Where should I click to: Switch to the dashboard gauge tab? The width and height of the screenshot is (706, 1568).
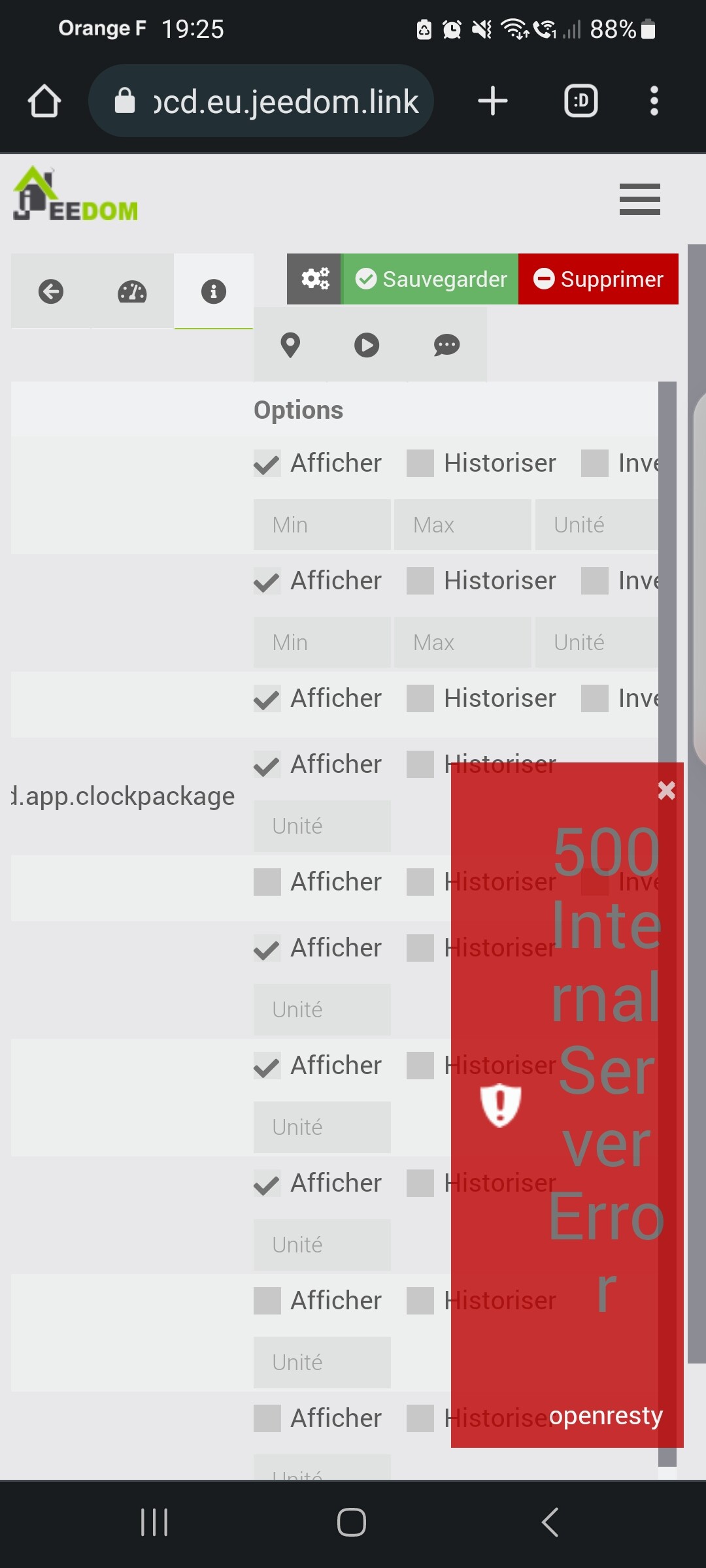132,291
